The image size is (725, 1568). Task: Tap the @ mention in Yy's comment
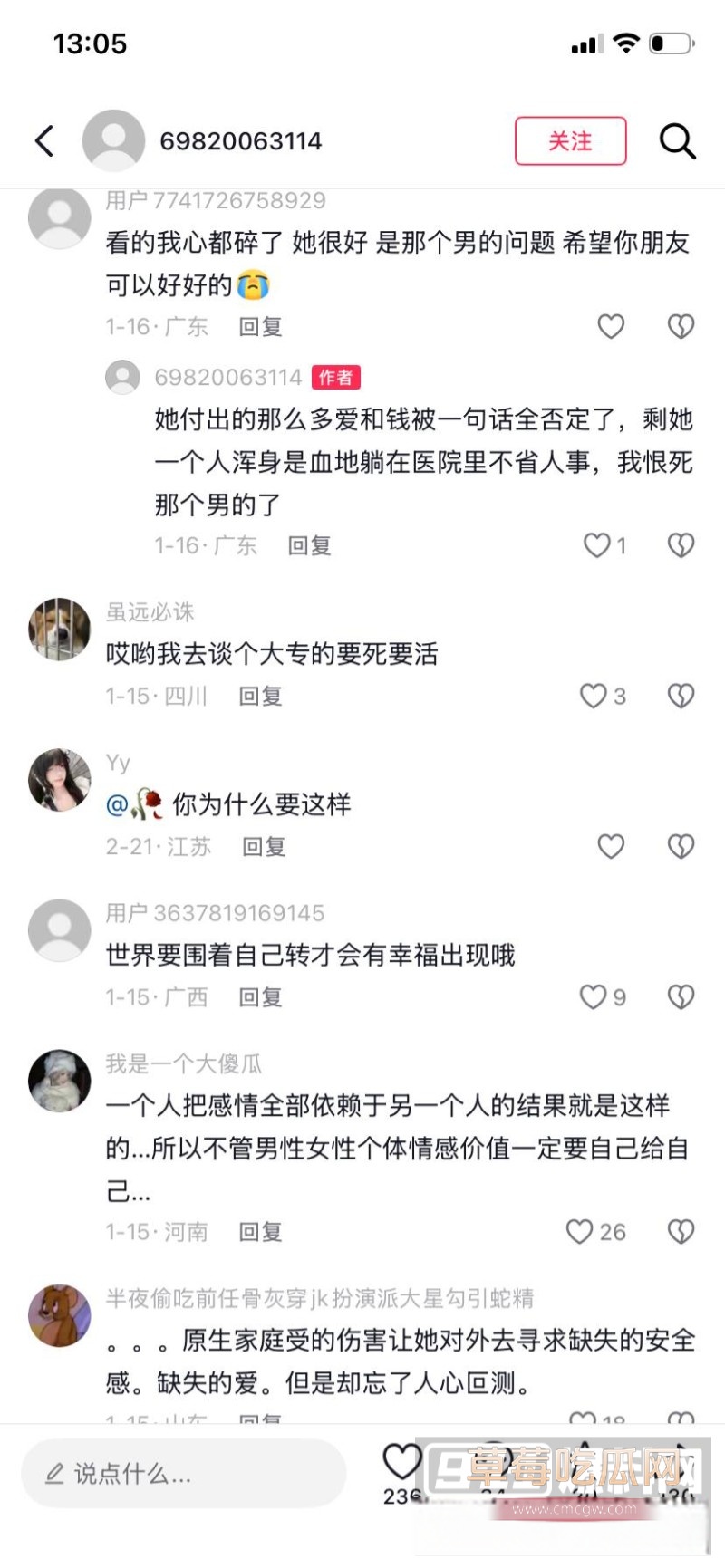click(x=117, y=802)
